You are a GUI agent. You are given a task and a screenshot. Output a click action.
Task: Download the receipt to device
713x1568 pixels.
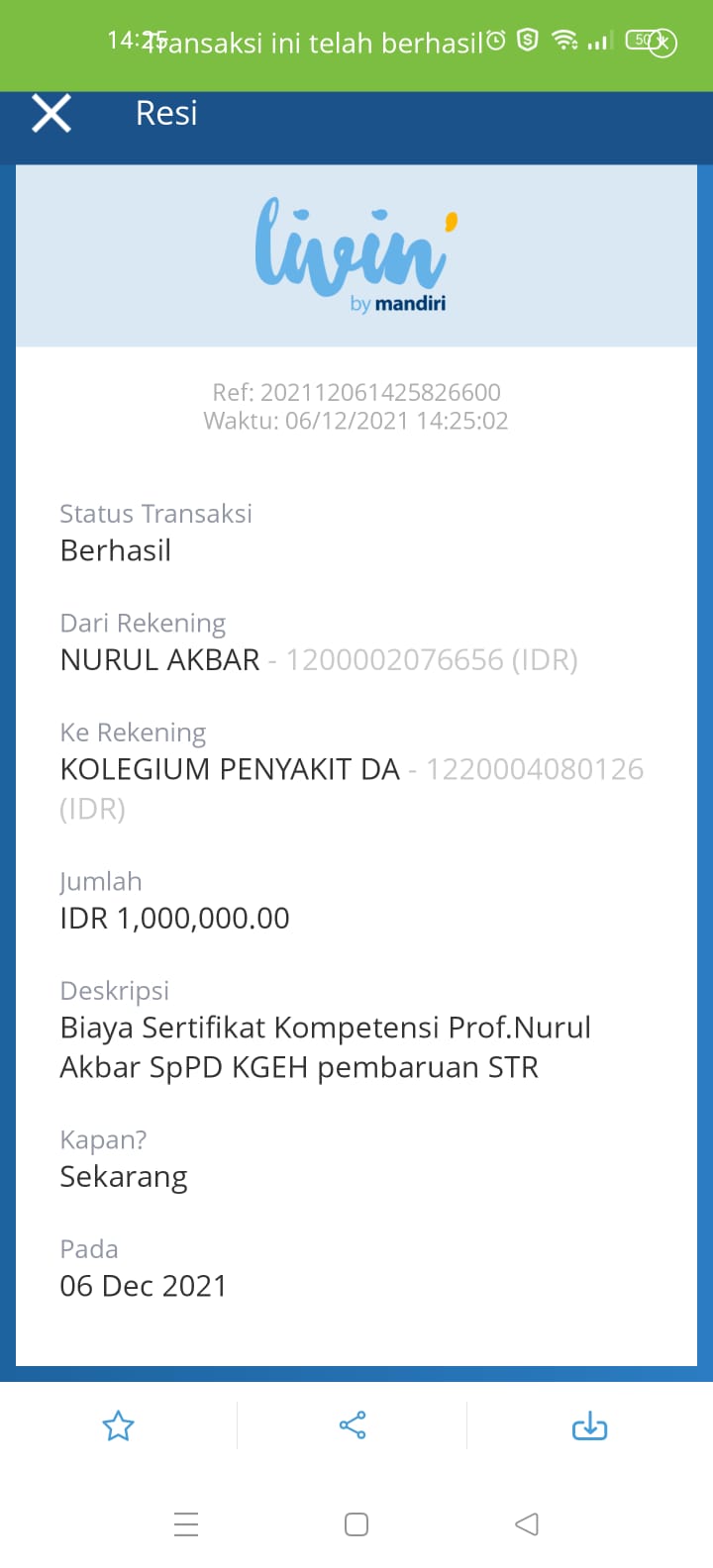[x=589, y=1425]
